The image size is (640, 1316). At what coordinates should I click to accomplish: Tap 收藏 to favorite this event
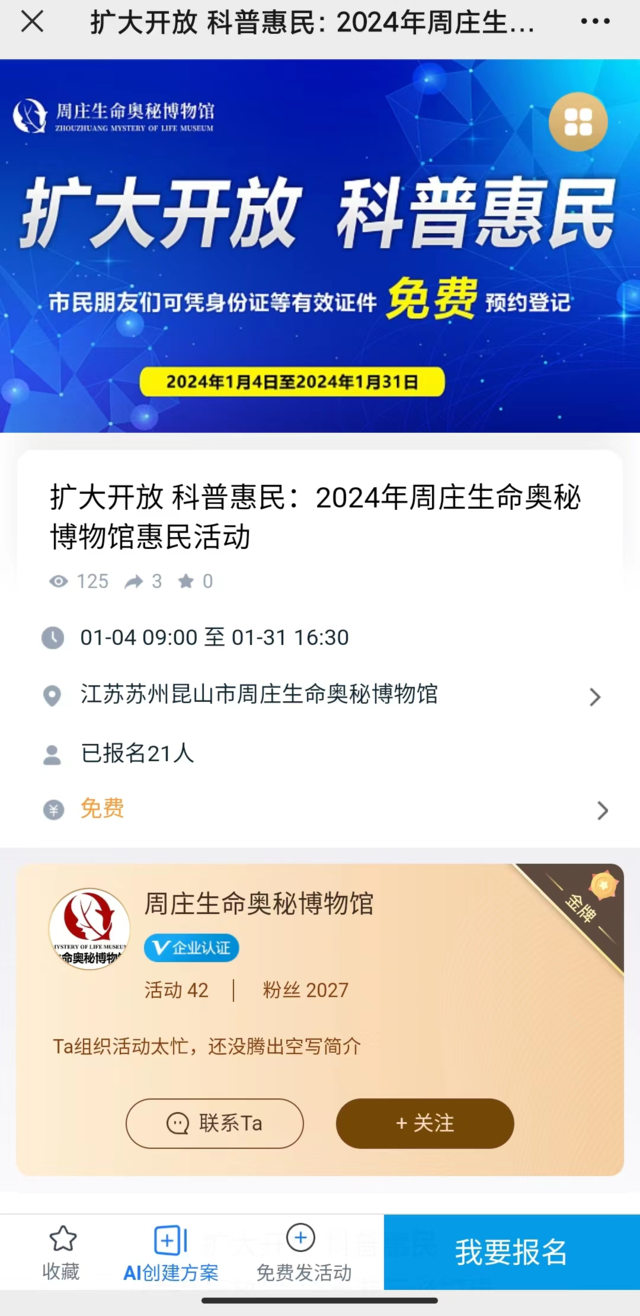tap(61, 1254)
